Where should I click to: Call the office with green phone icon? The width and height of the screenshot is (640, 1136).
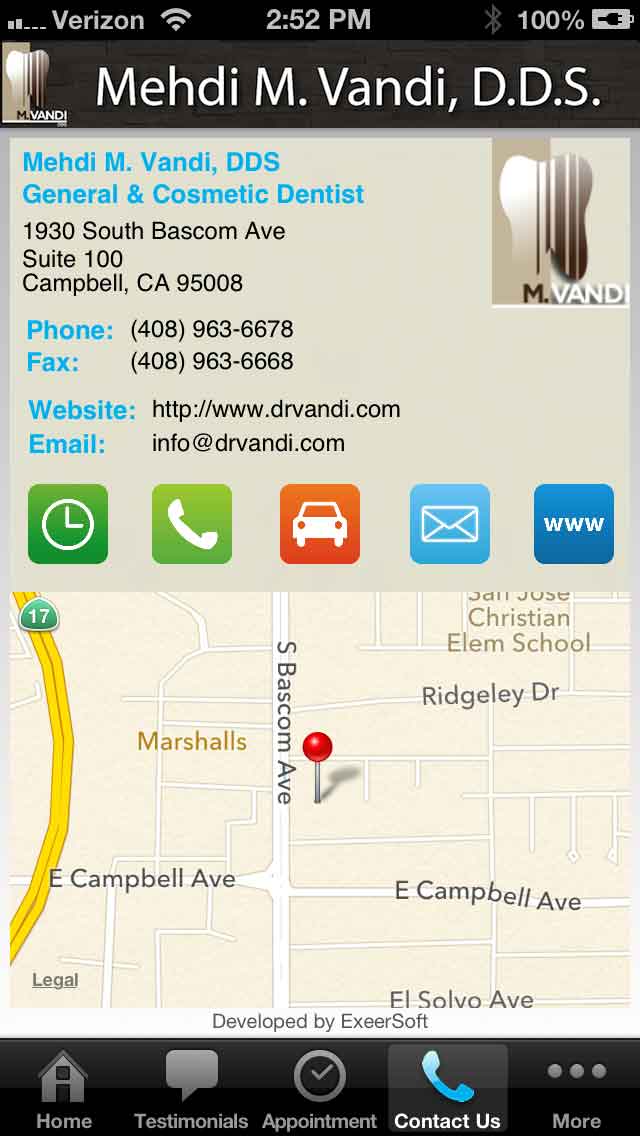(x=192, y=524)
